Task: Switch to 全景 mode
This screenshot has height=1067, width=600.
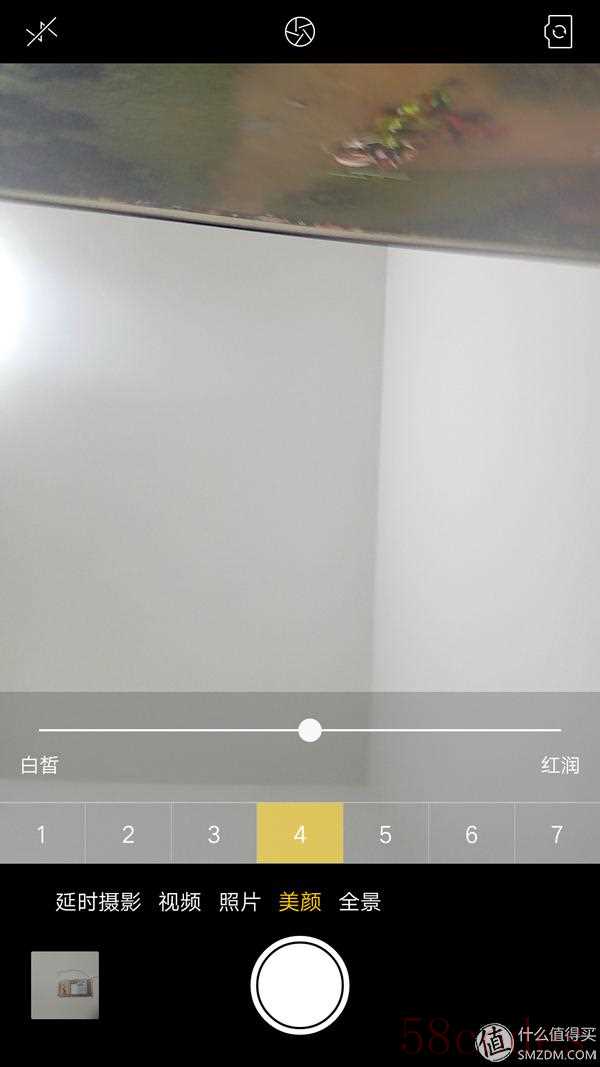Action: (x=360, y=902)
